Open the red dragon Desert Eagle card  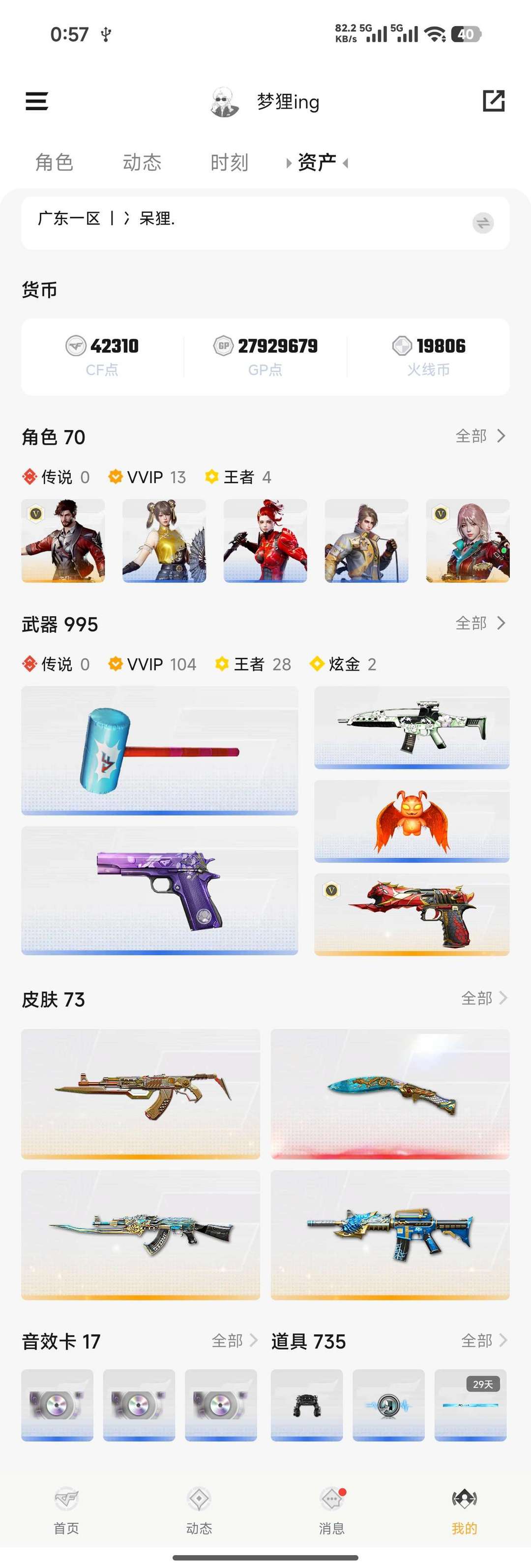412,914
